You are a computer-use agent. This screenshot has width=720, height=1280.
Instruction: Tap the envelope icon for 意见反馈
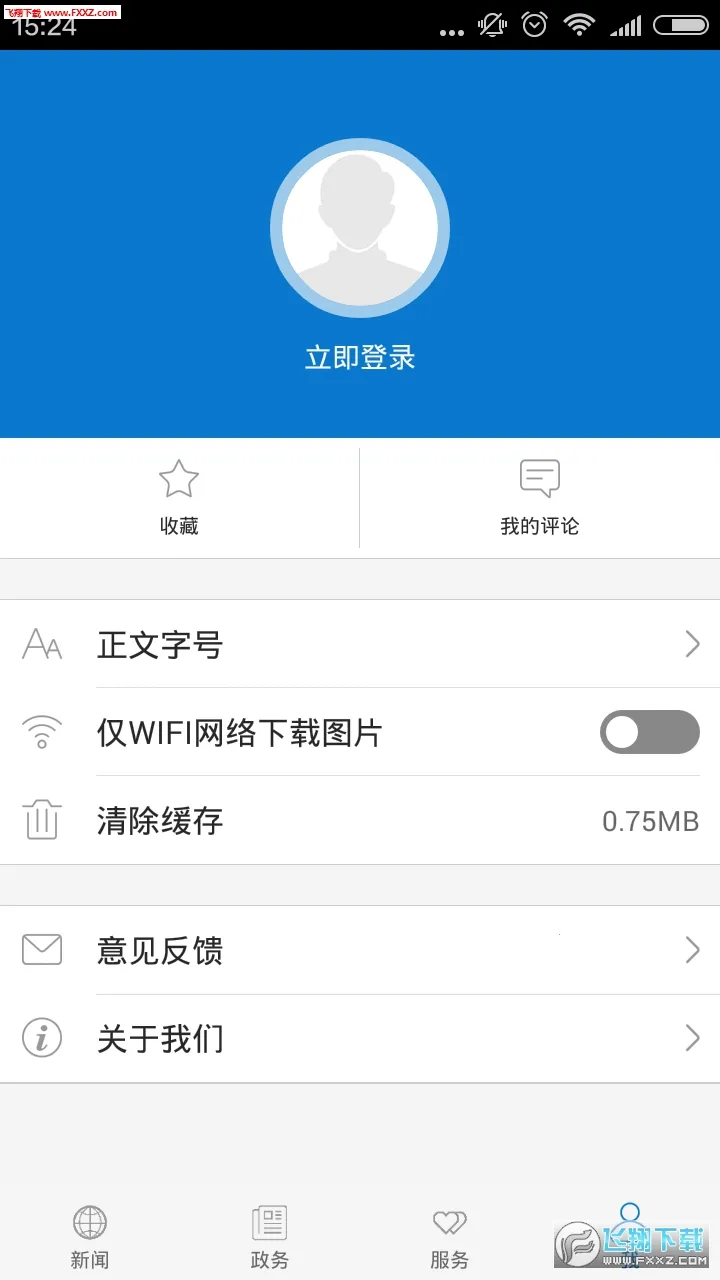pos(41,949)
